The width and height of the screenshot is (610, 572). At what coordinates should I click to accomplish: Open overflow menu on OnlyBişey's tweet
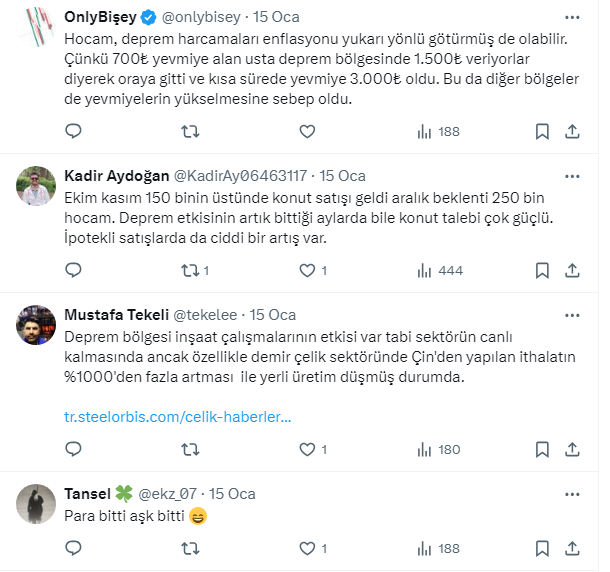click(570, 18)
